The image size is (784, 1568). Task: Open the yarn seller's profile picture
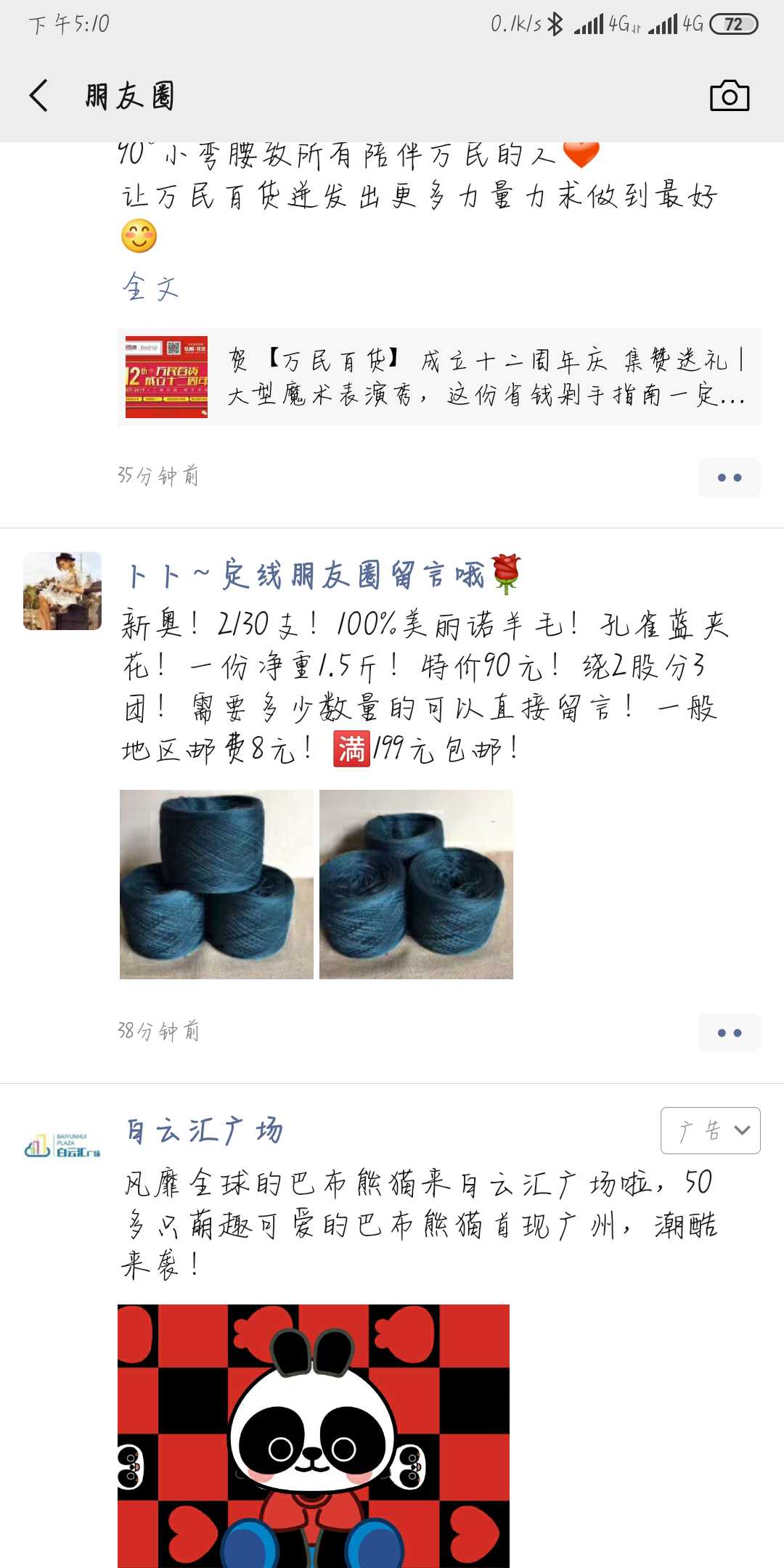coord(62,591)
